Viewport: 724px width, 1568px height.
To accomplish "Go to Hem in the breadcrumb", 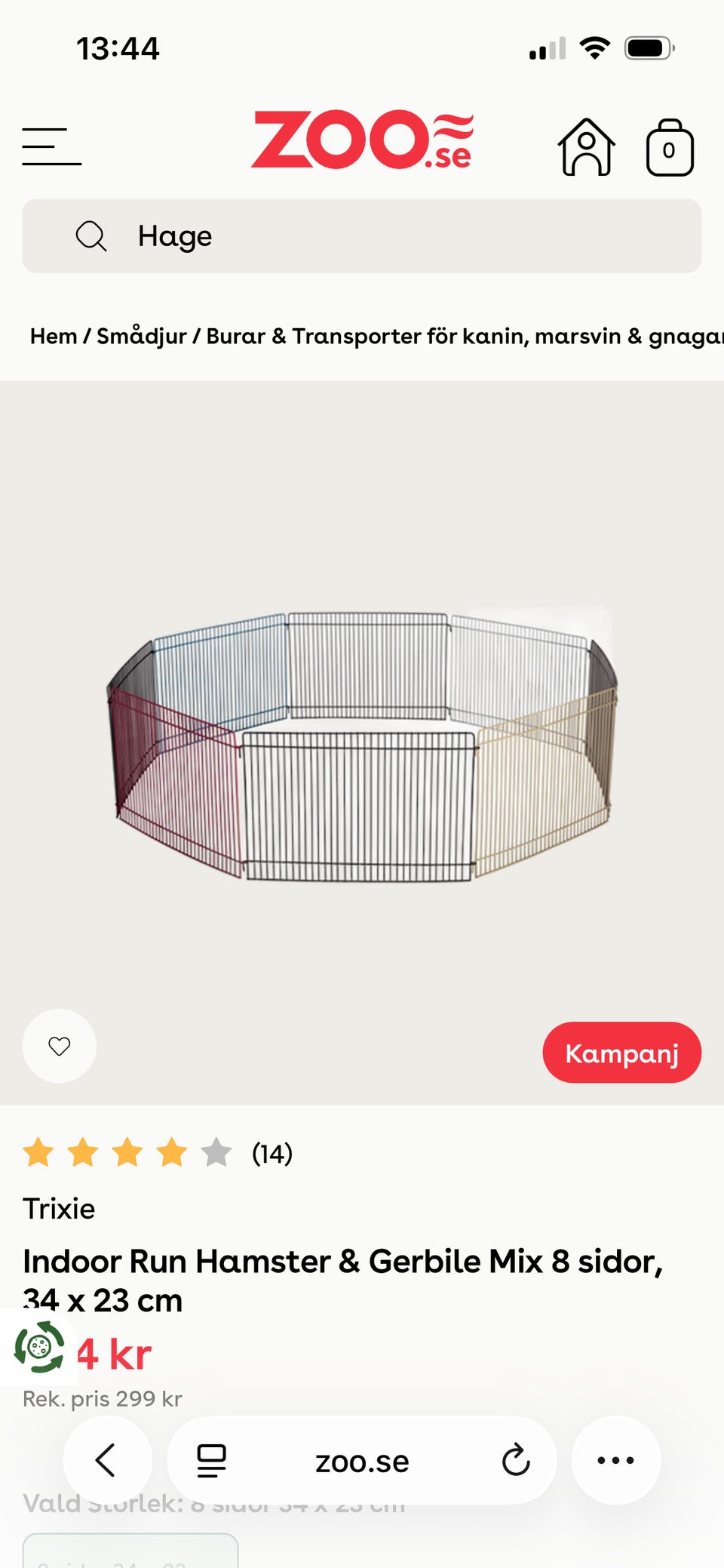I will tap(54, 336).
